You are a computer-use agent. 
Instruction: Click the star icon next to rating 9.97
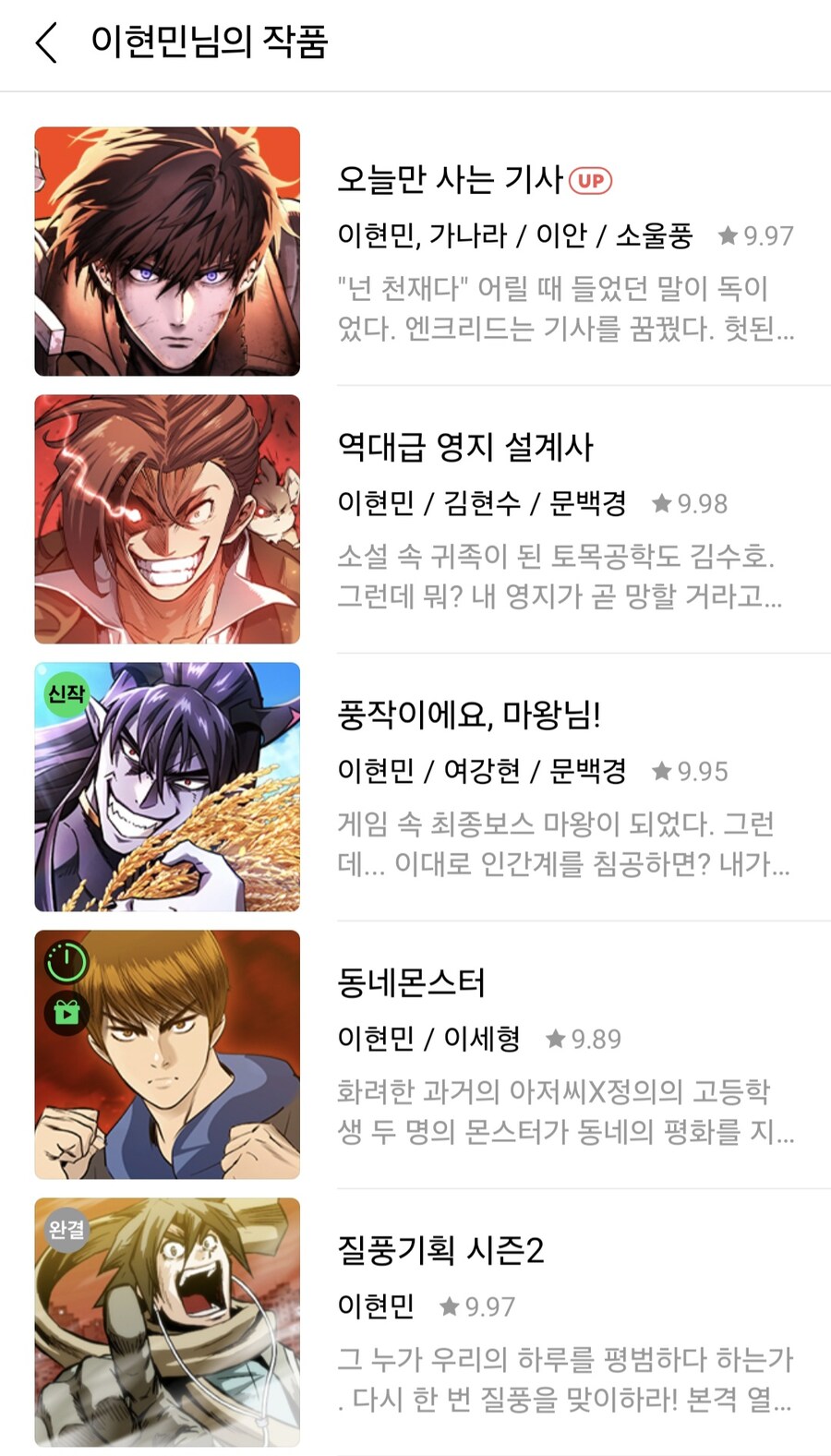coord(729,235)
